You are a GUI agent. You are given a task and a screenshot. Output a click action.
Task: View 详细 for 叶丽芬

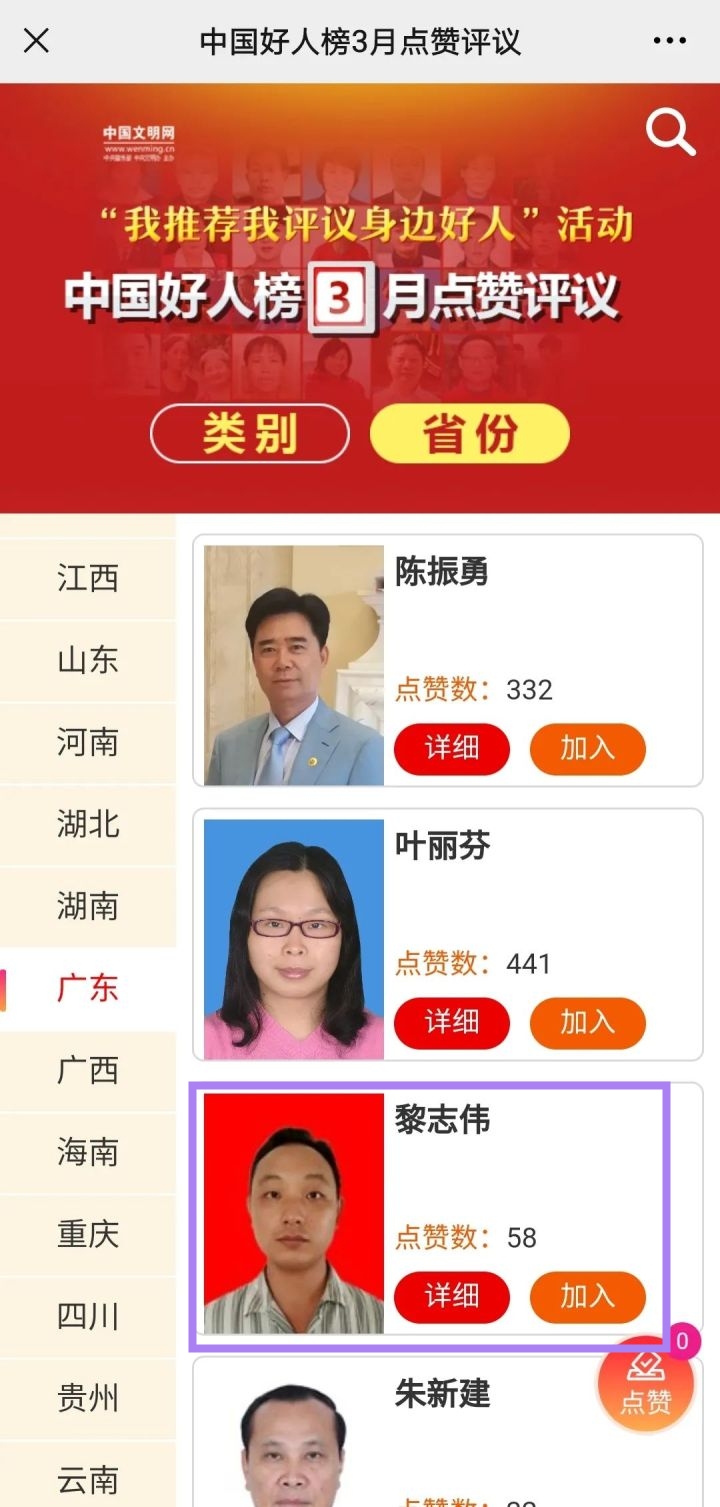[x=452, y=1022]
